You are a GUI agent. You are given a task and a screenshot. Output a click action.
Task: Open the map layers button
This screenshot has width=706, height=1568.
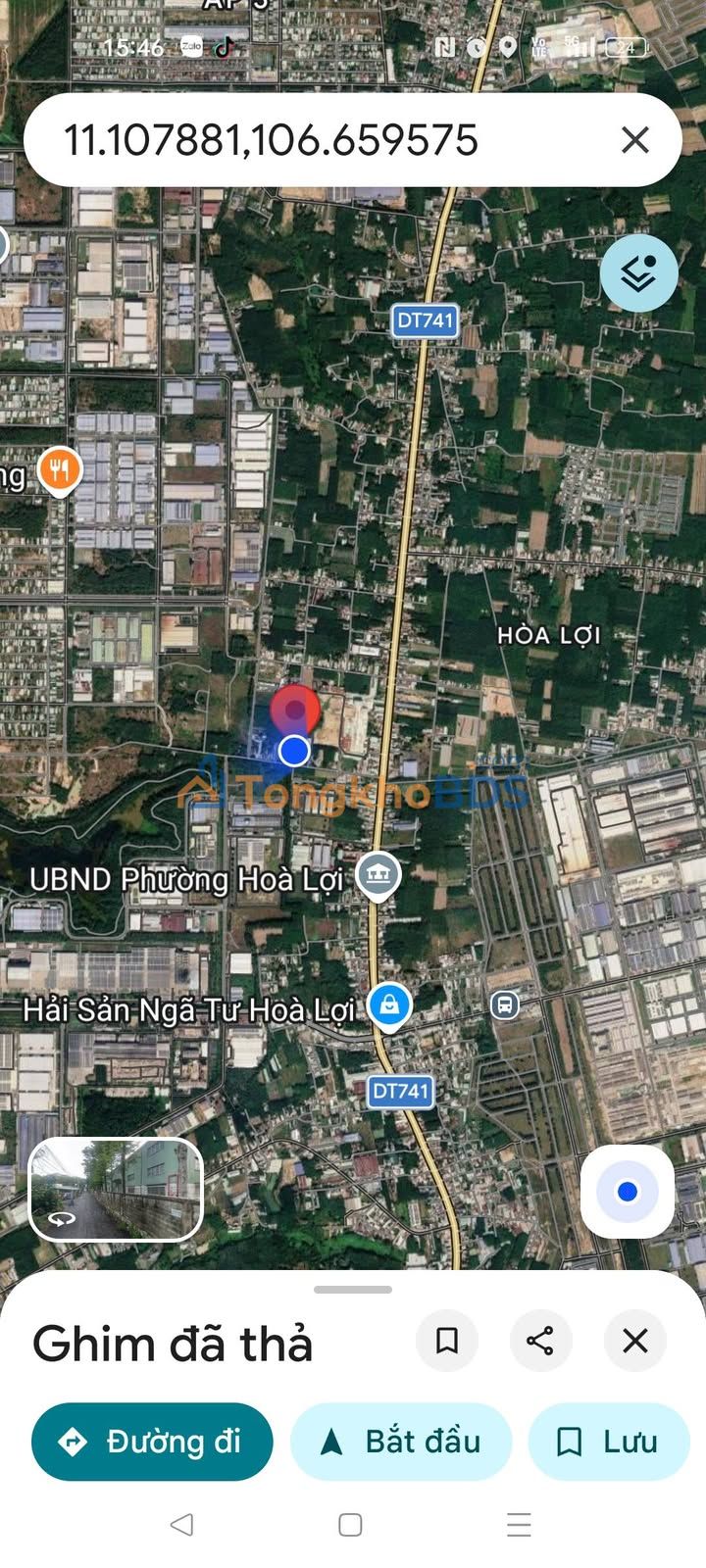coord(639,273)
